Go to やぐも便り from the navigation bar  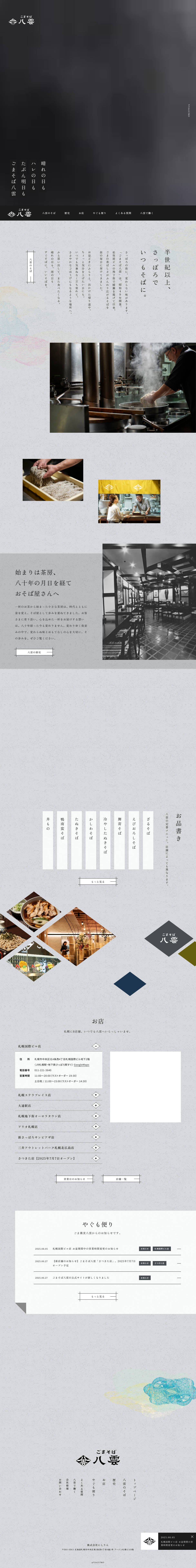[x=99, y=213]
